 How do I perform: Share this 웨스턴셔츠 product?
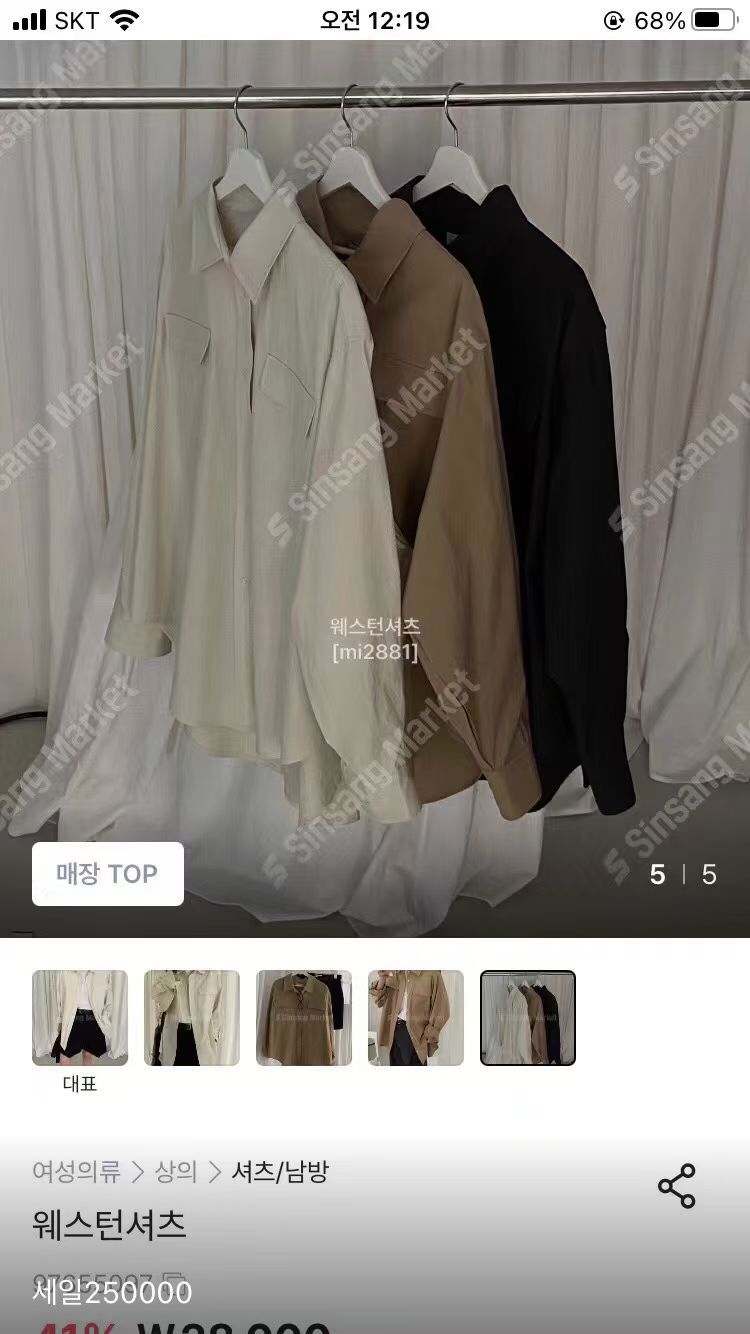coord(676,1186)
